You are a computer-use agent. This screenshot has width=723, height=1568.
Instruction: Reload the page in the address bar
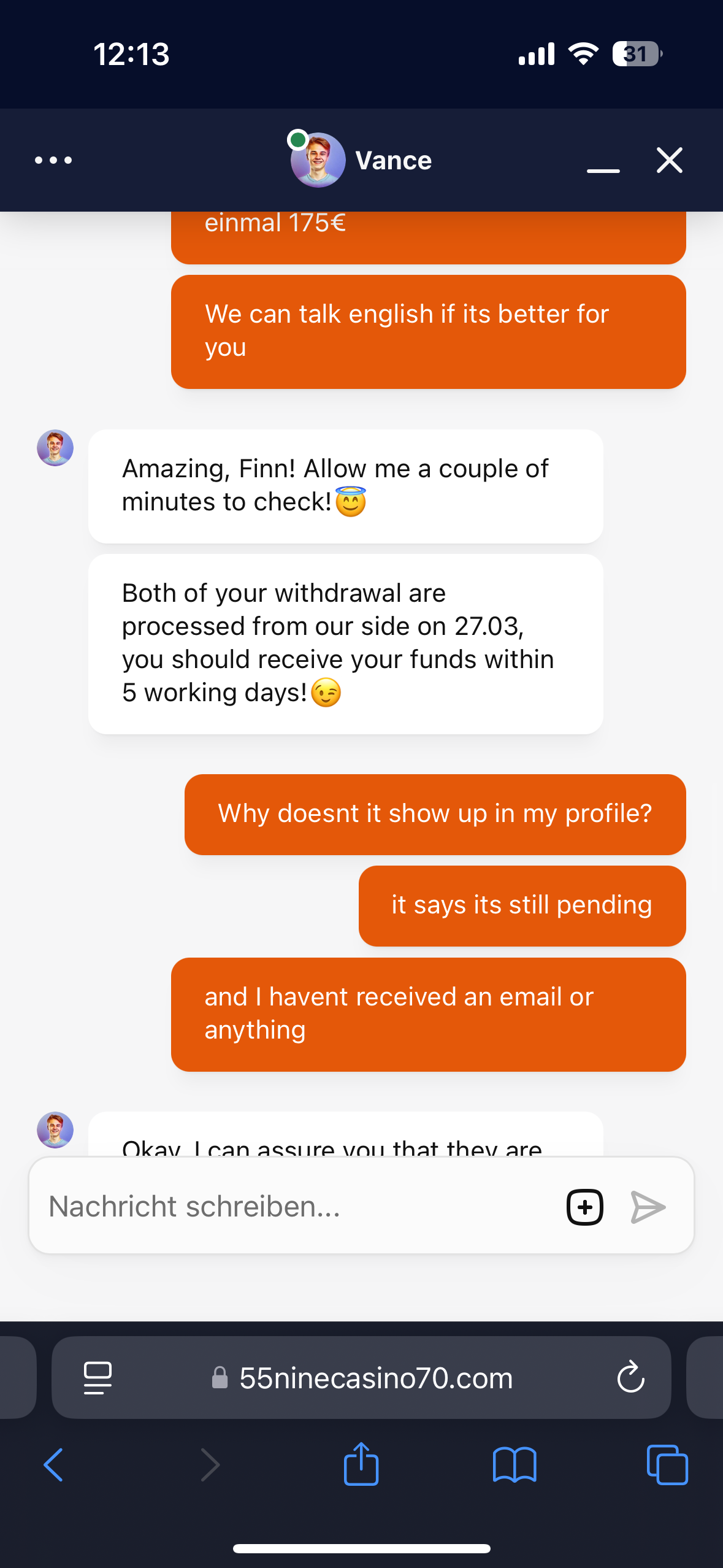point(630,1378)
